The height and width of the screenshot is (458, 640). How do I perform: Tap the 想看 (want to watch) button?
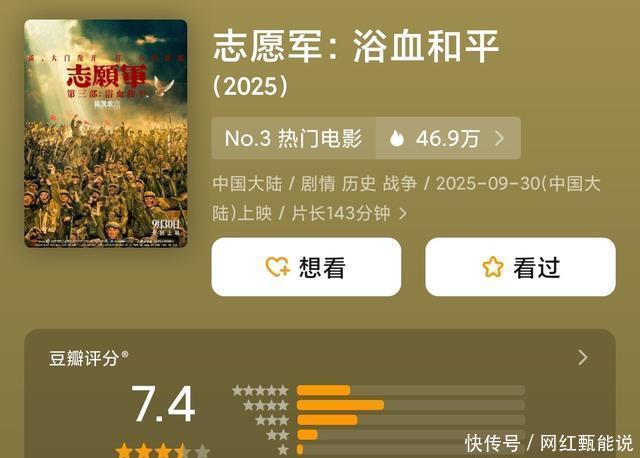click(x=306, y=267)
